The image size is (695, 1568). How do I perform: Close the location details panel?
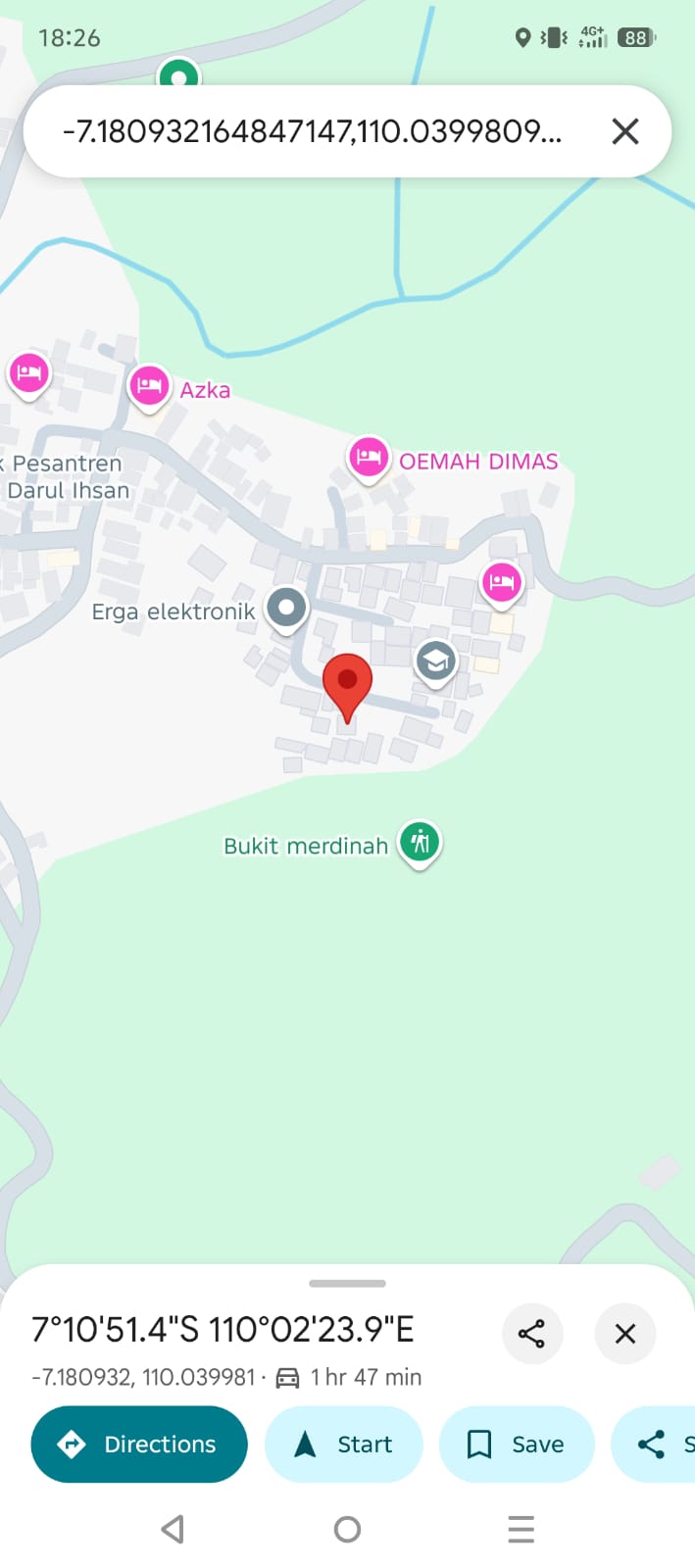[624, 1333]
